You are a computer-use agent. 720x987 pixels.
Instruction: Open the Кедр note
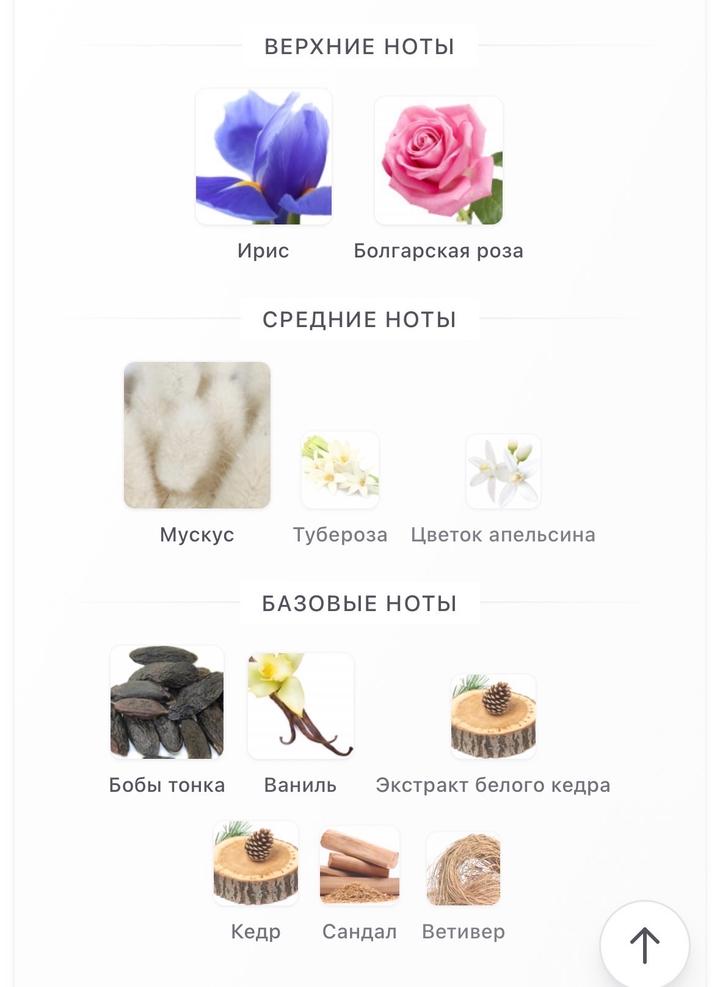(x=256, y=863)
